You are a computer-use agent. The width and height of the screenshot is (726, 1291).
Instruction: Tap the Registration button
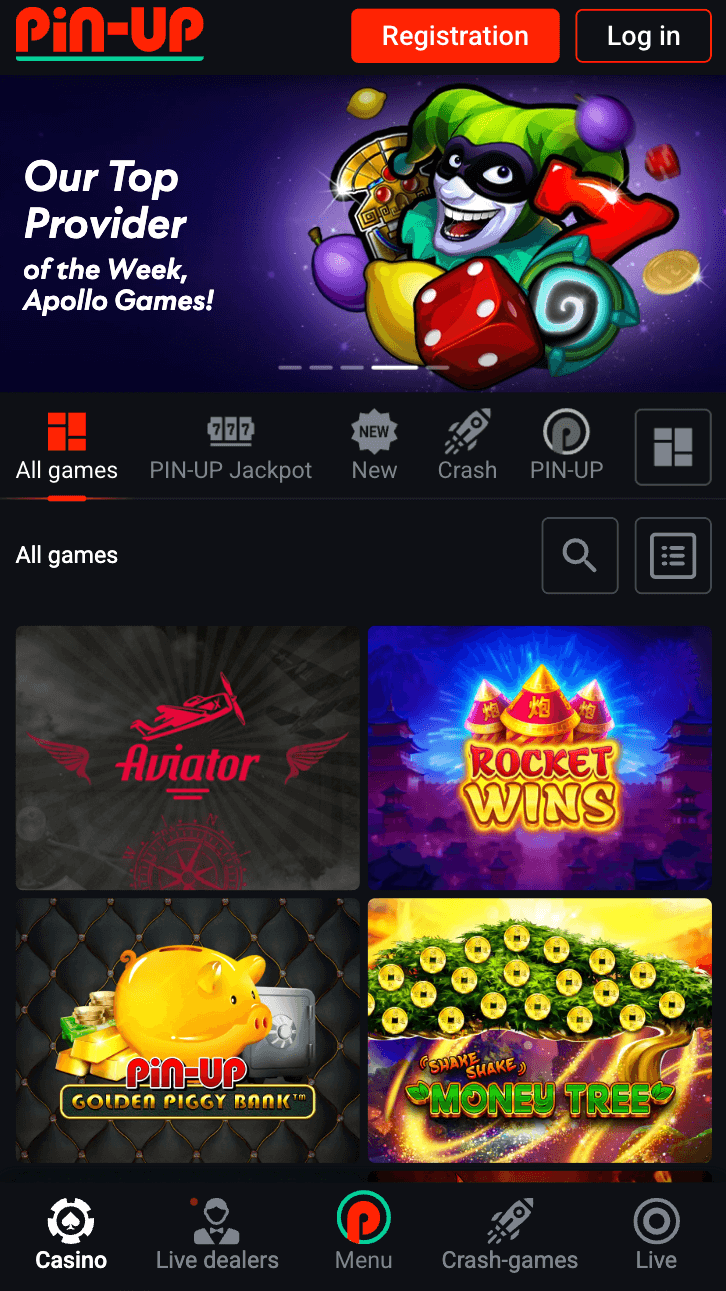click(x=455, y=36)
